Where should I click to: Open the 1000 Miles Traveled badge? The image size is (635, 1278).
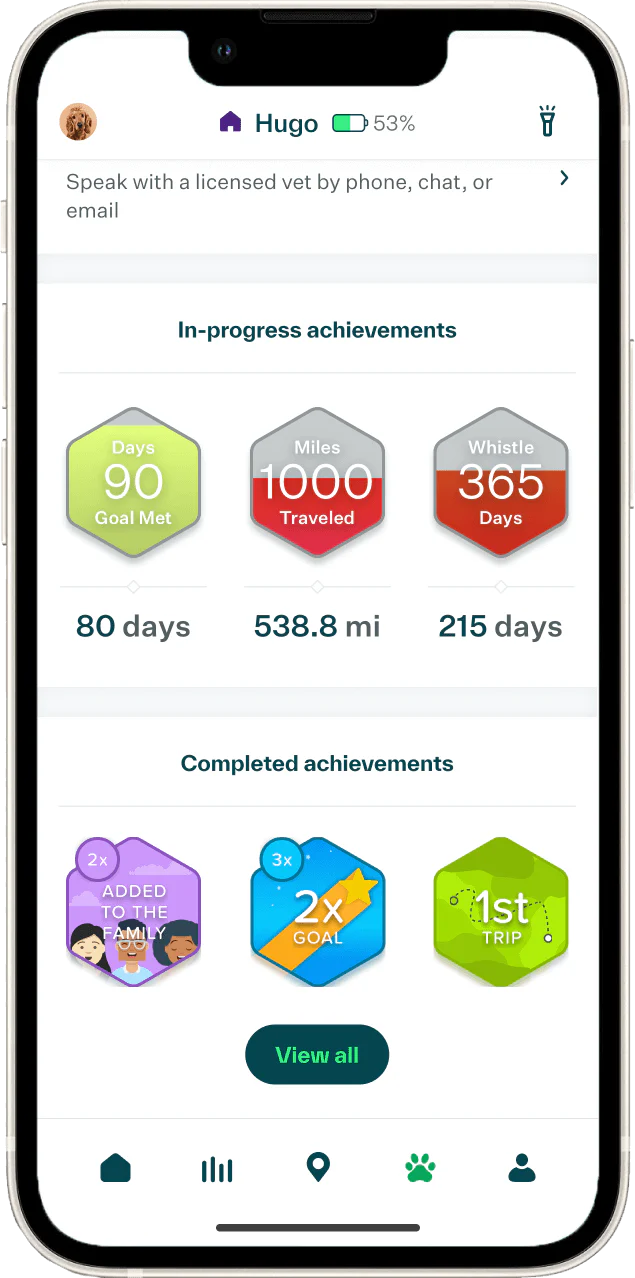pyautogui.click(x=317, y=484)
